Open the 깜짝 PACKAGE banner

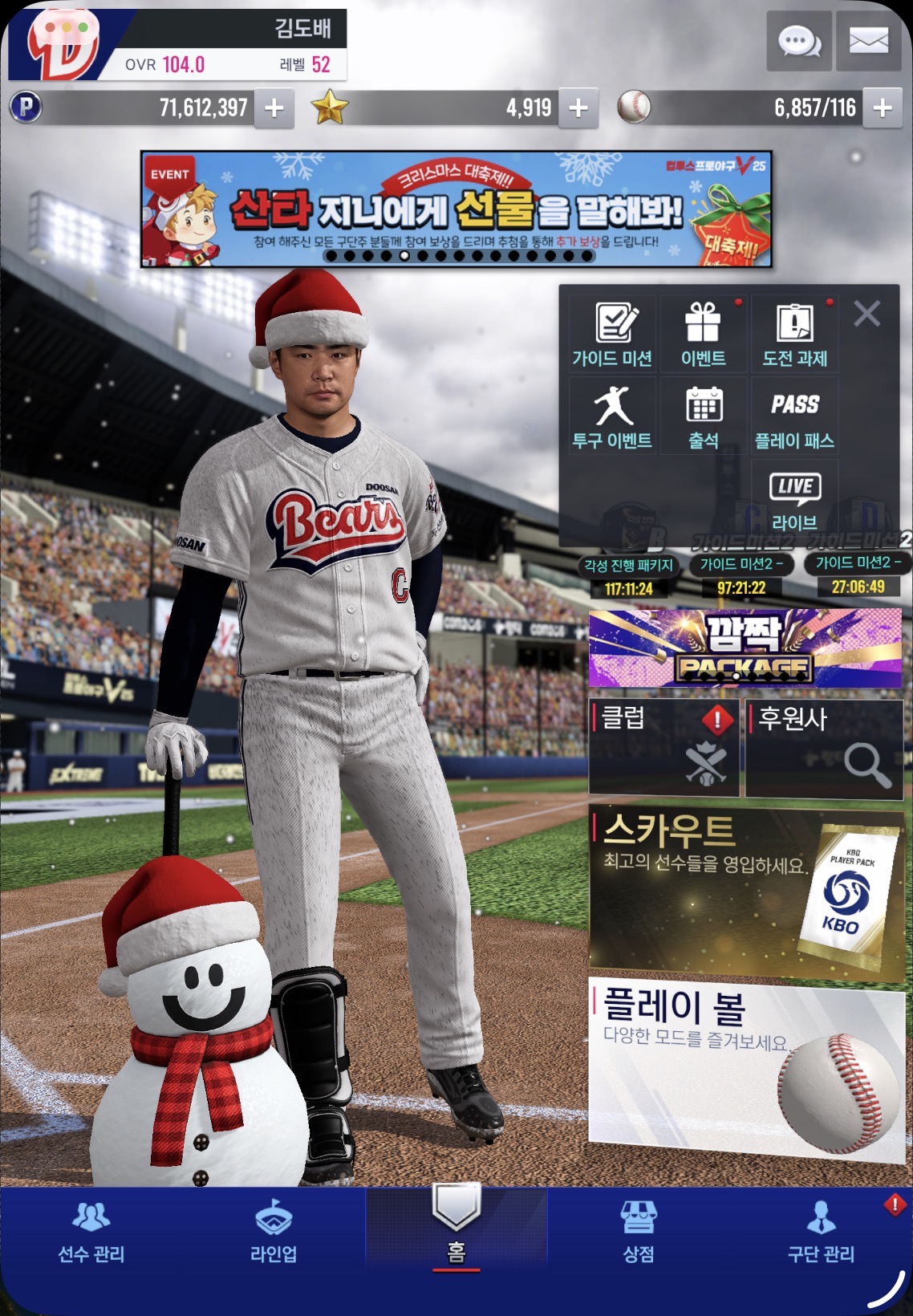click(x=745, y=648)
